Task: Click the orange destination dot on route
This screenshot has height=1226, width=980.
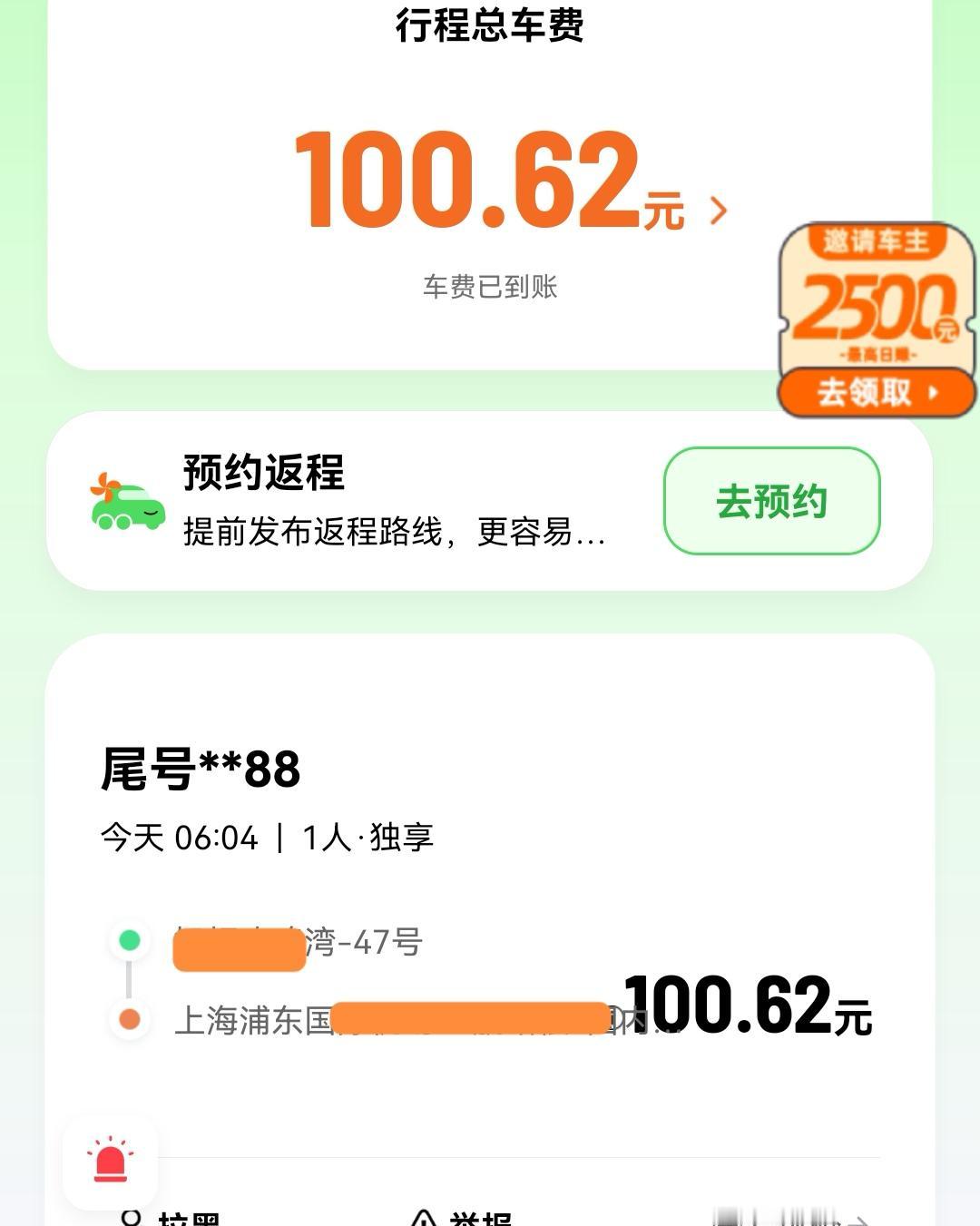Action: [x=130, y=1020]
